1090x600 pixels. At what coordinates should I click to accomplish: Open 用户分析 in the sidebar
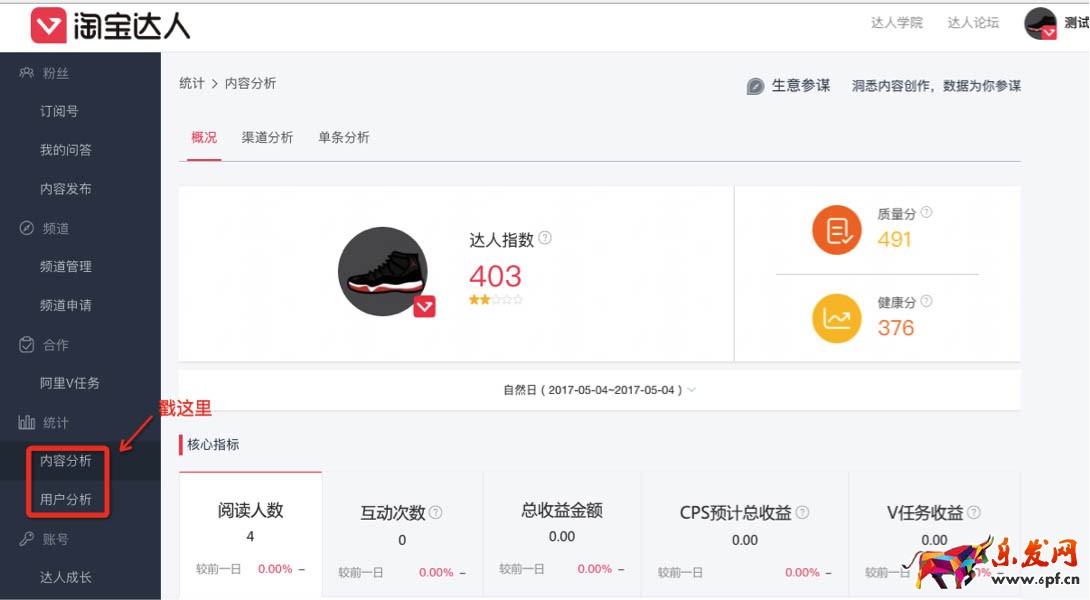[x=65, y=499]
